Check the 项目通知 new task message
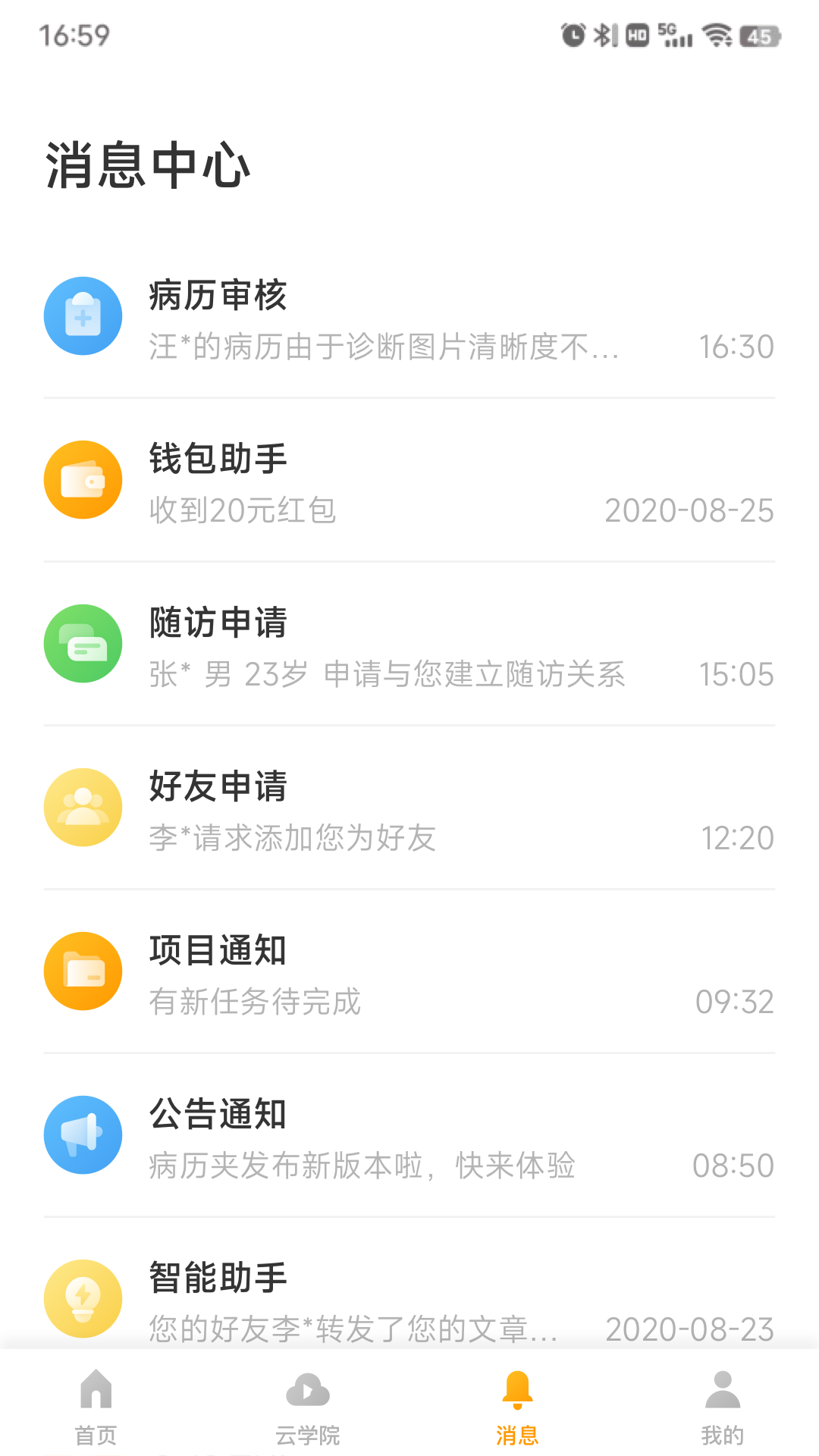The width and height of the screenshot is (819, 1456). coord(409,974)
